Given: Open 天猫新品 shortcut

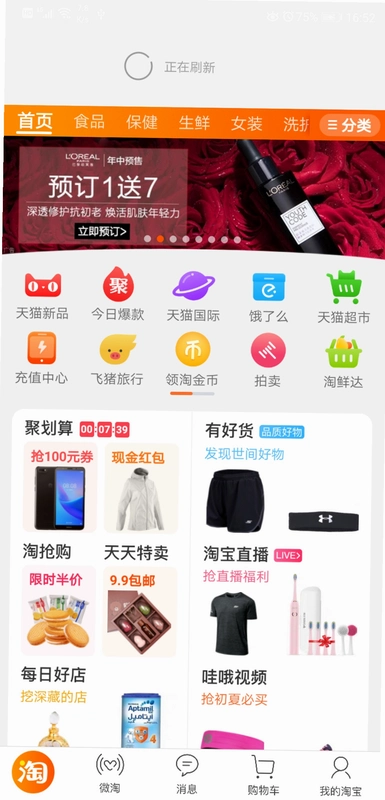Looking at the screenshot, I should [42, 296].
